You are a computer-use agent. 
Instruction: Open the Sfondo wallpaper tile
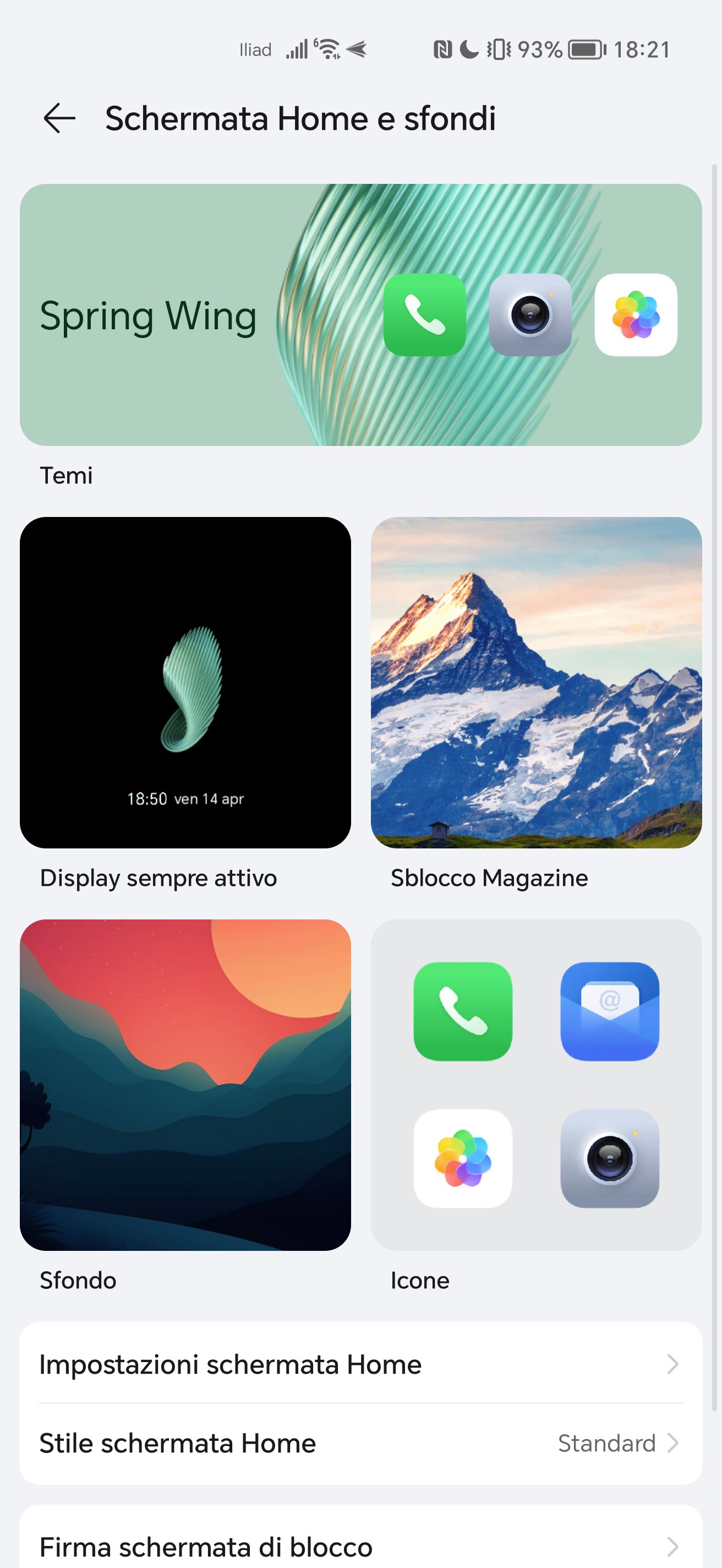185,1085
